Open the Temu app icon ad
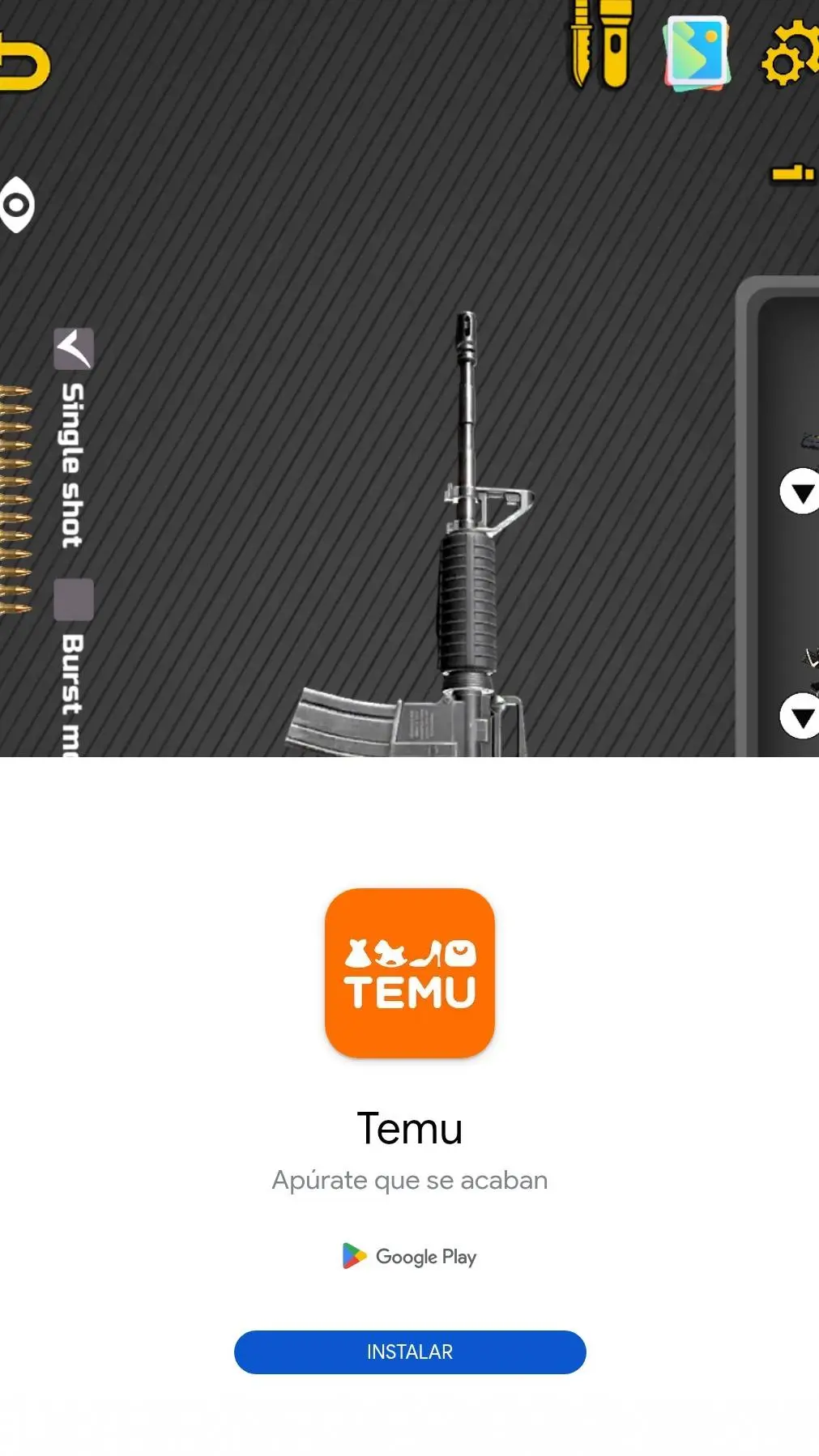The width and height of the screenshot is (819, 1456). click(409, 973)
